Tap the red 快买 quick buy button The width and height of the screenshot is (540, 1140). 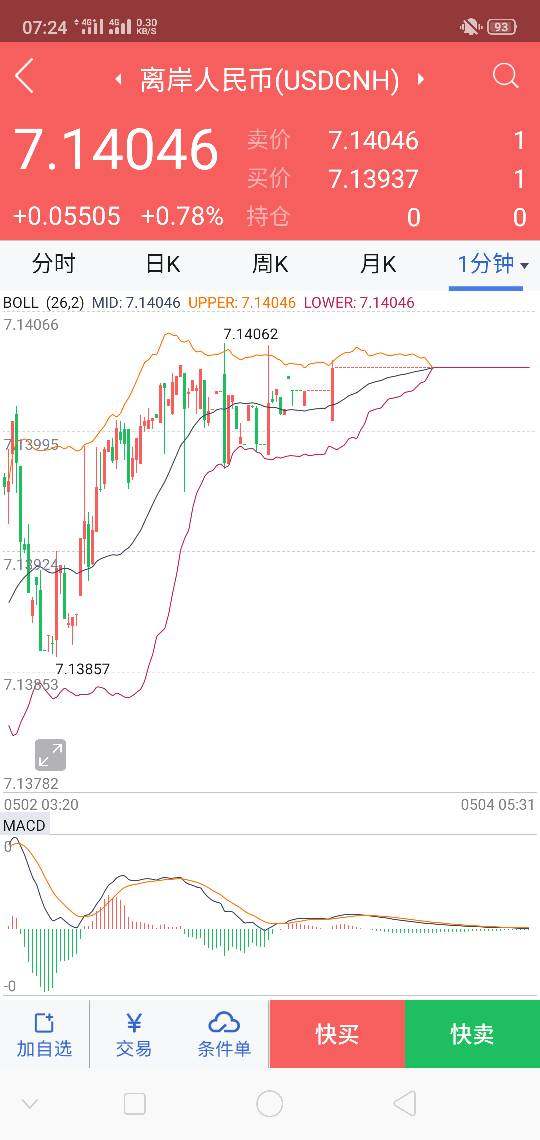point(337,1034)
